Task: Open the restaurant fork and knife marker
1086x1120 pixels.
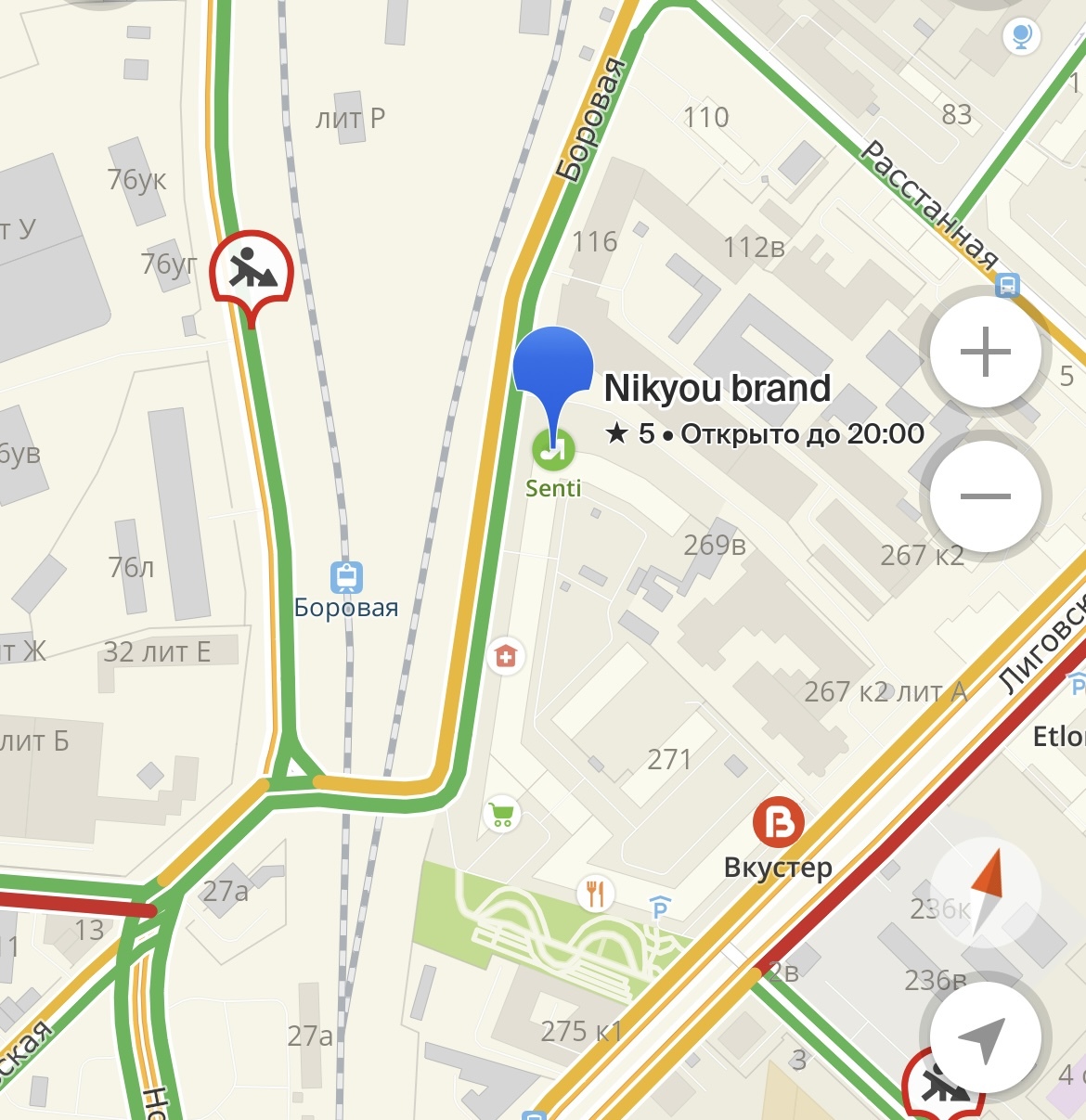Action: 595,894
